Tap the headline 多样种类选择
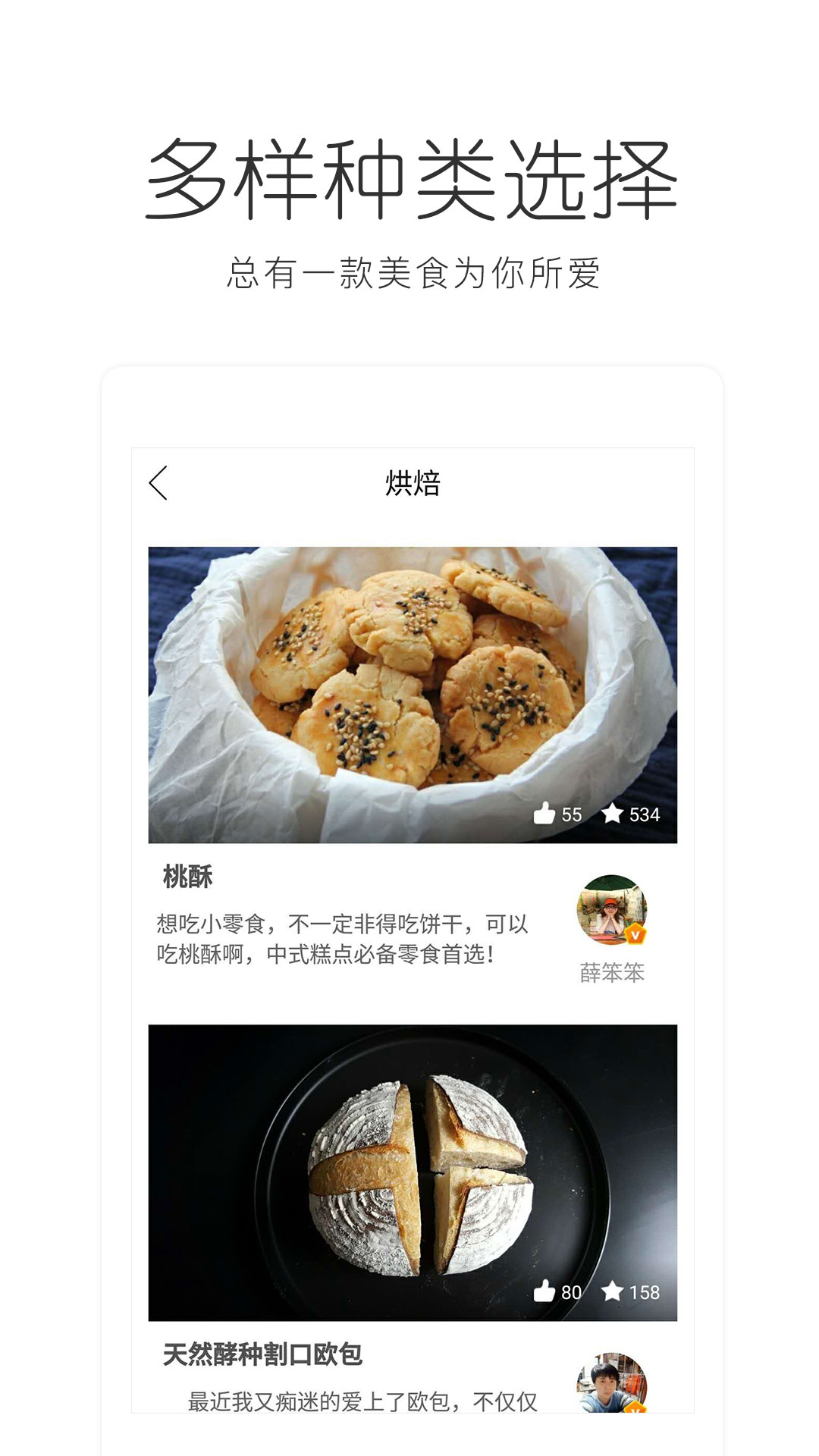Viewport: 819px width, 1456px height. tap(409, 178)
